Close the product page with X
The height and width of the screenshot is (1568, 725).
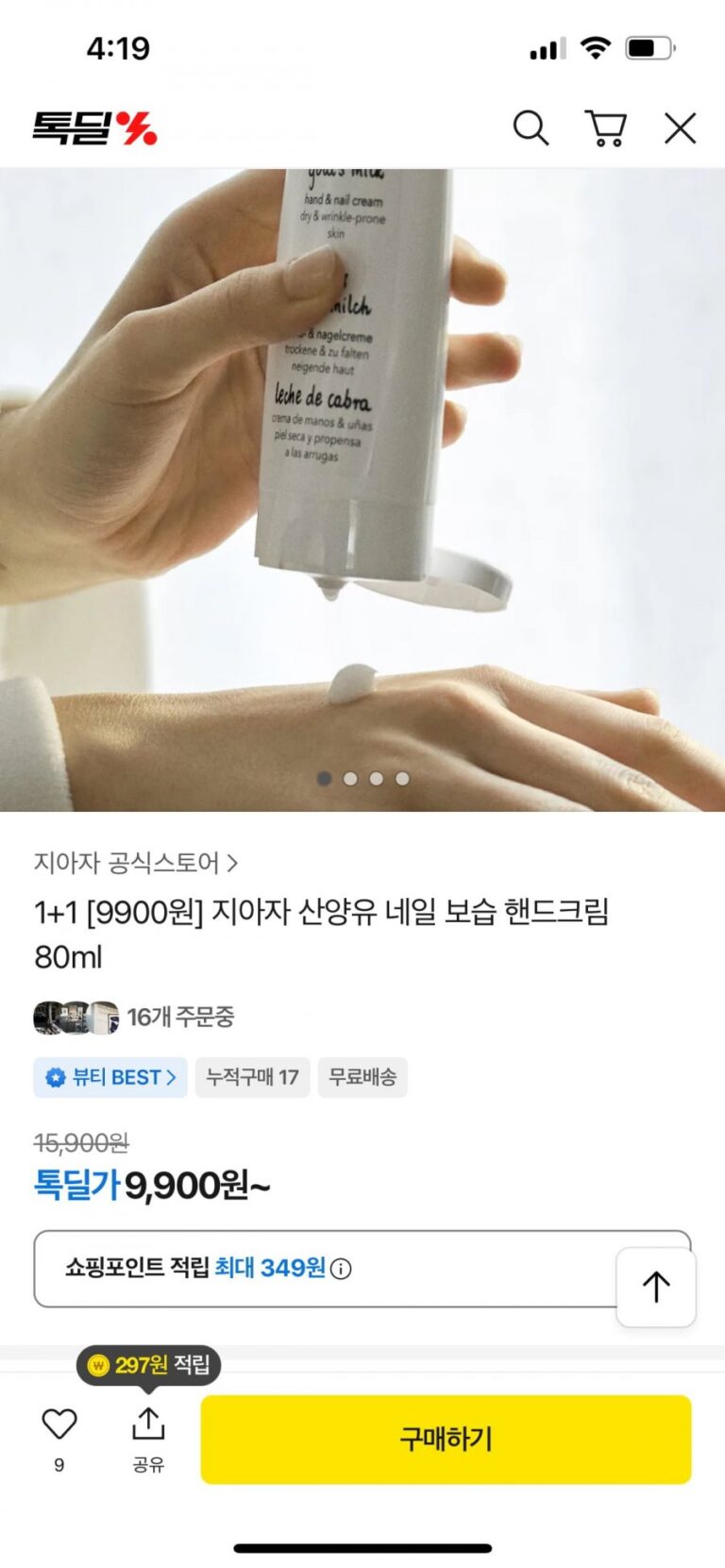pyautogui.click(x=680, y=128)
